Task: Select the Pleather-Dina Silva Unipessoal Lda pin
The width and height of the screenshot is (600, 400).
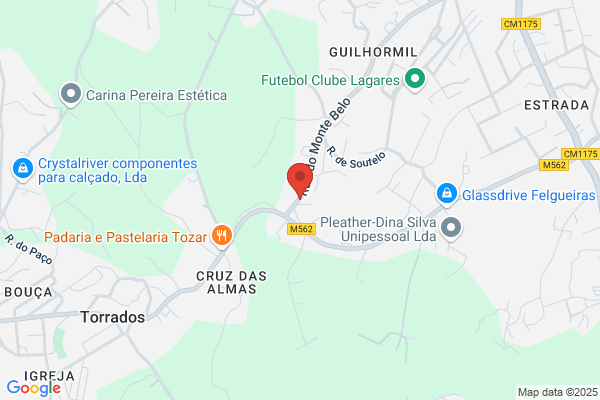Action: pos(451,229)
